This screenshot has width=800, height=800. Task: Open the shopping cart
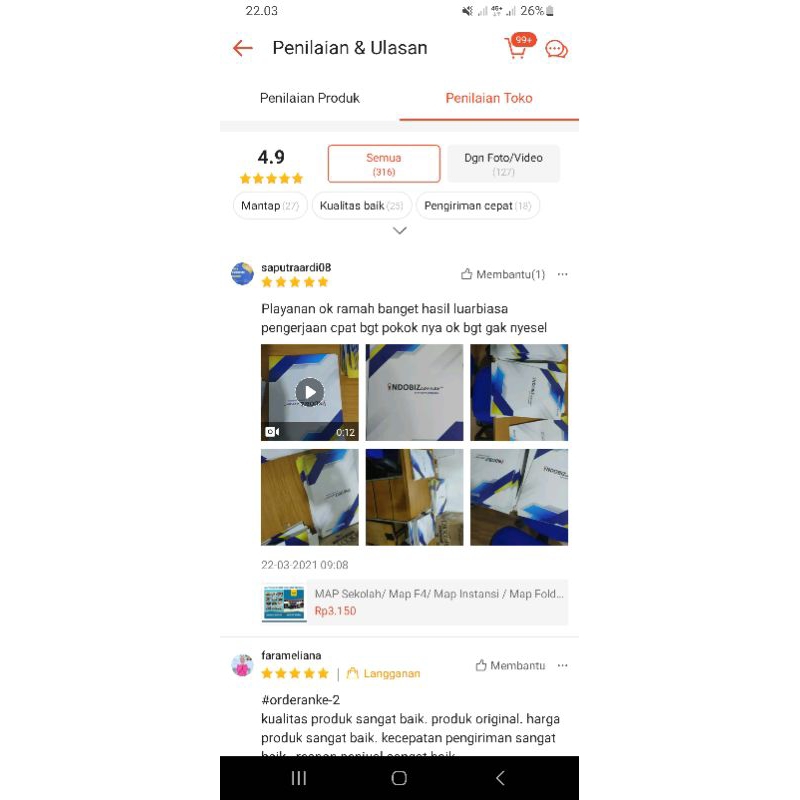click(x=517, y=47)
